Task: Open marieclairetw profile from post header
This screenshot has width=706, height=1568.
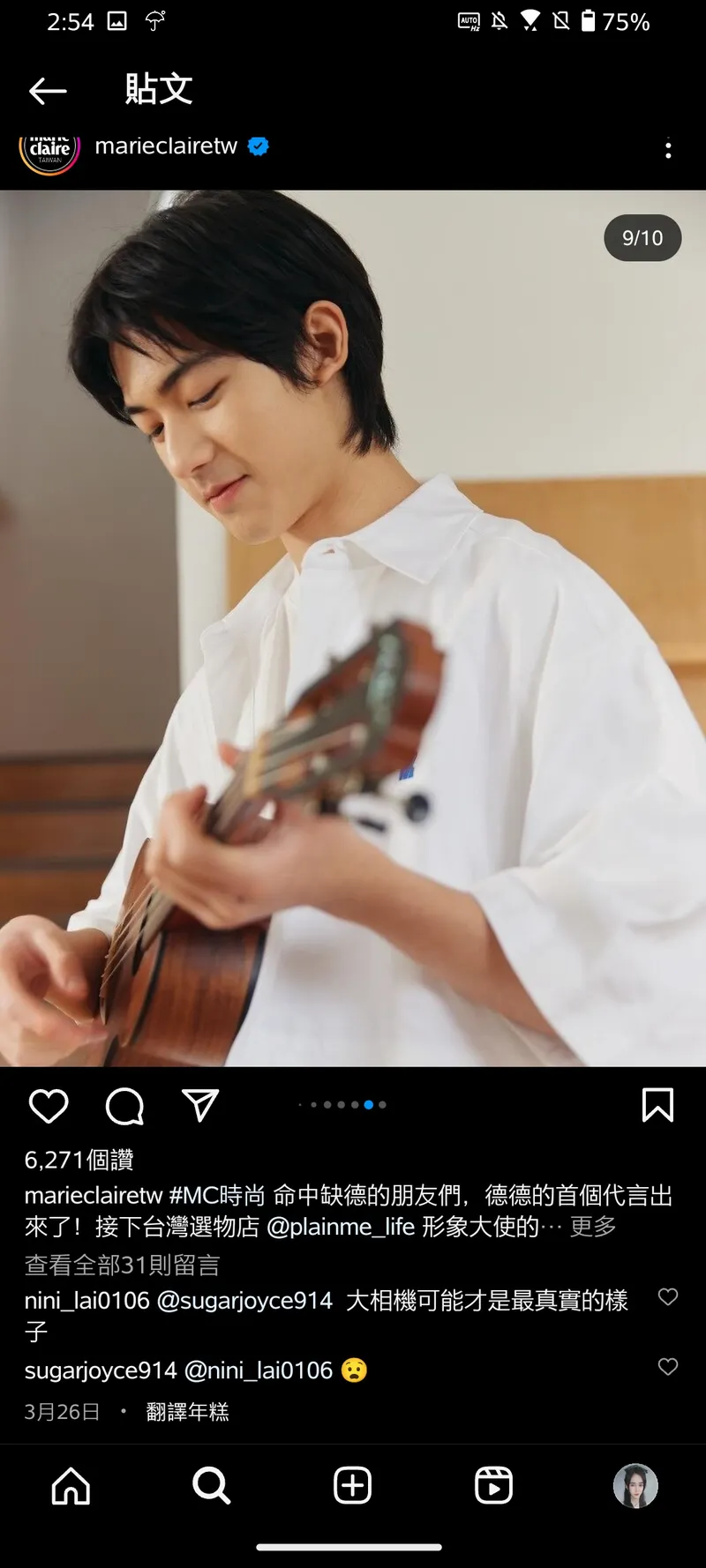Action: (x=166, y=146)
